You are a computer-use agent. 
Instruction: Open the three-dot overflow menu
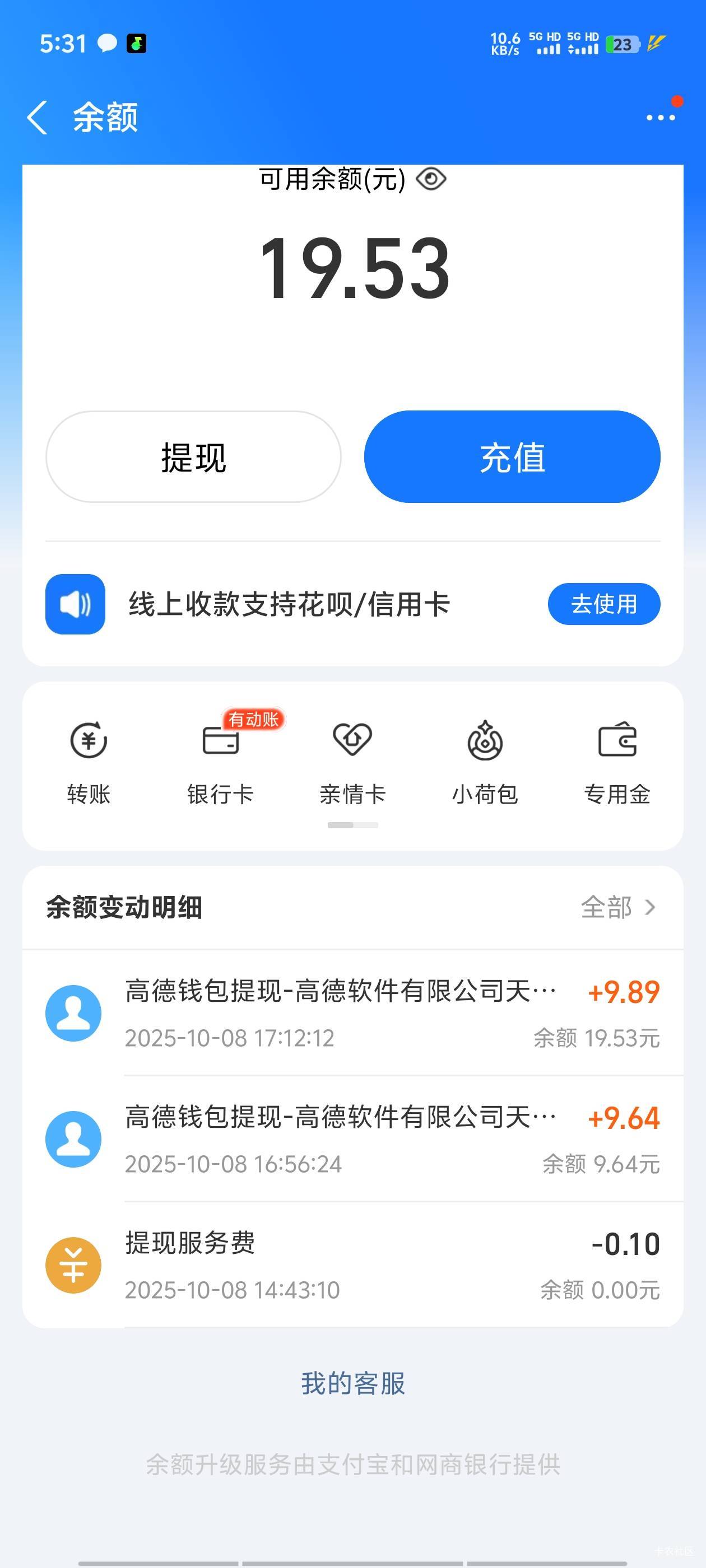[661, 117]
